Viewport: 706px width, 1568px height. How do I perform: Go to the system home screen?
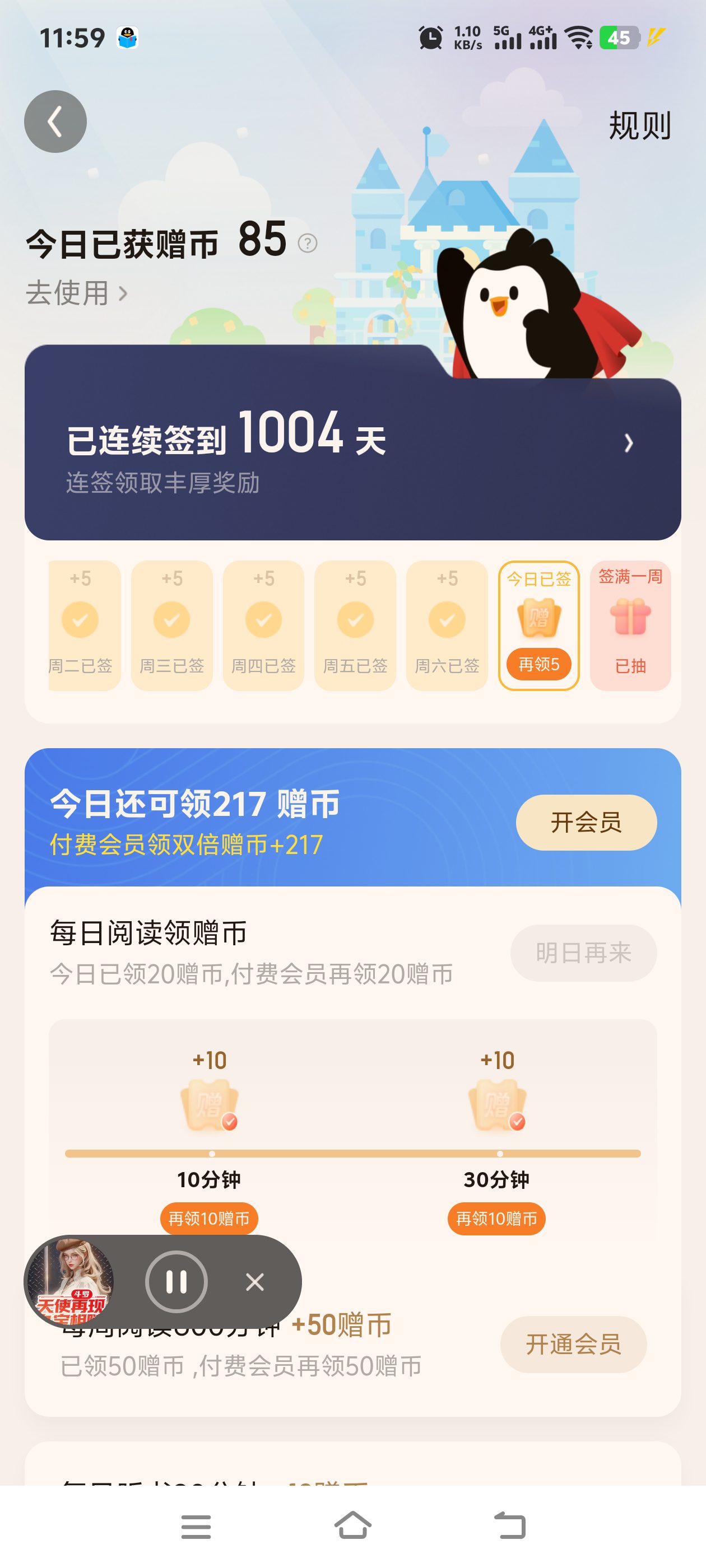tap(352, 1525)
